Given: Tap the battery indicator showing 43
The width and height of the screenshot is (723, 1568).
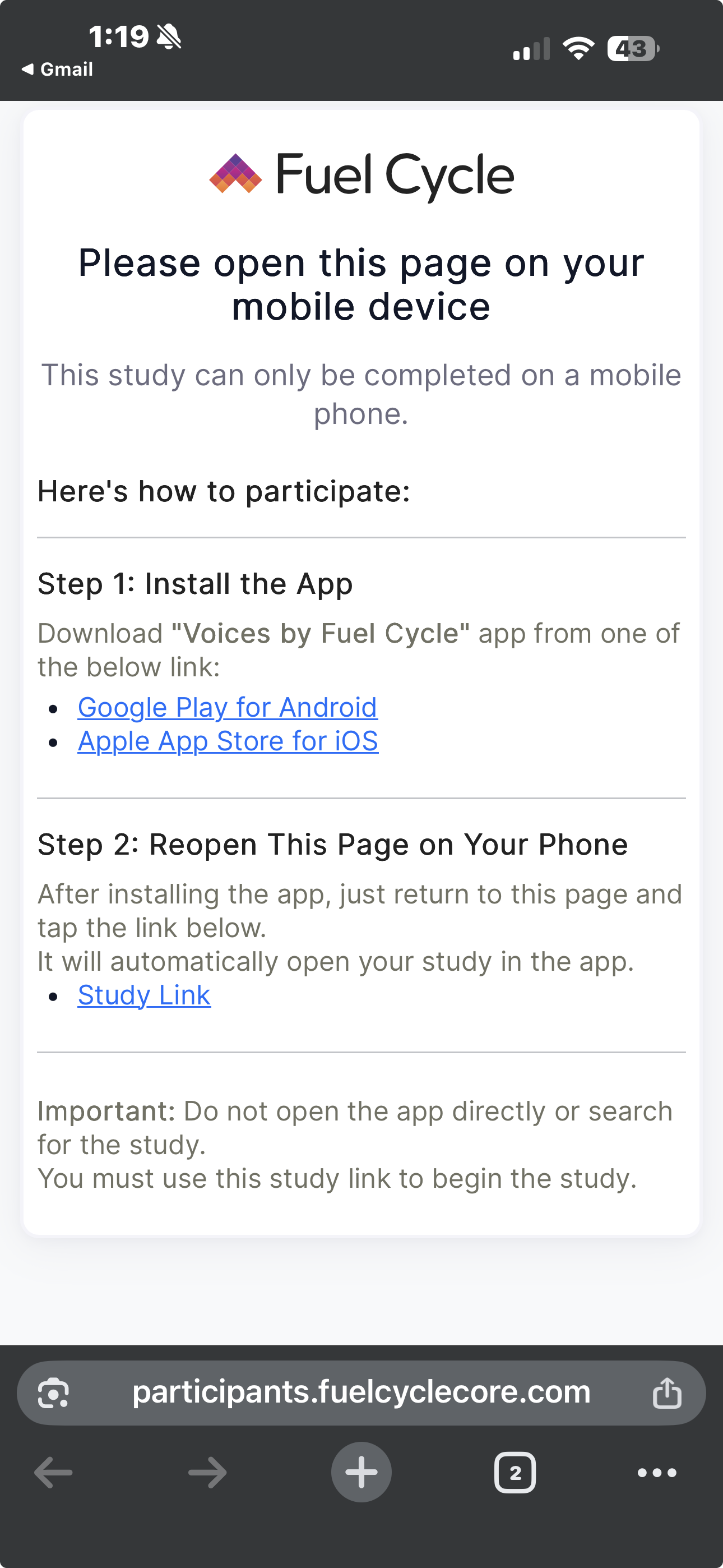Looking at the screenshot, I should click(631, 49).
